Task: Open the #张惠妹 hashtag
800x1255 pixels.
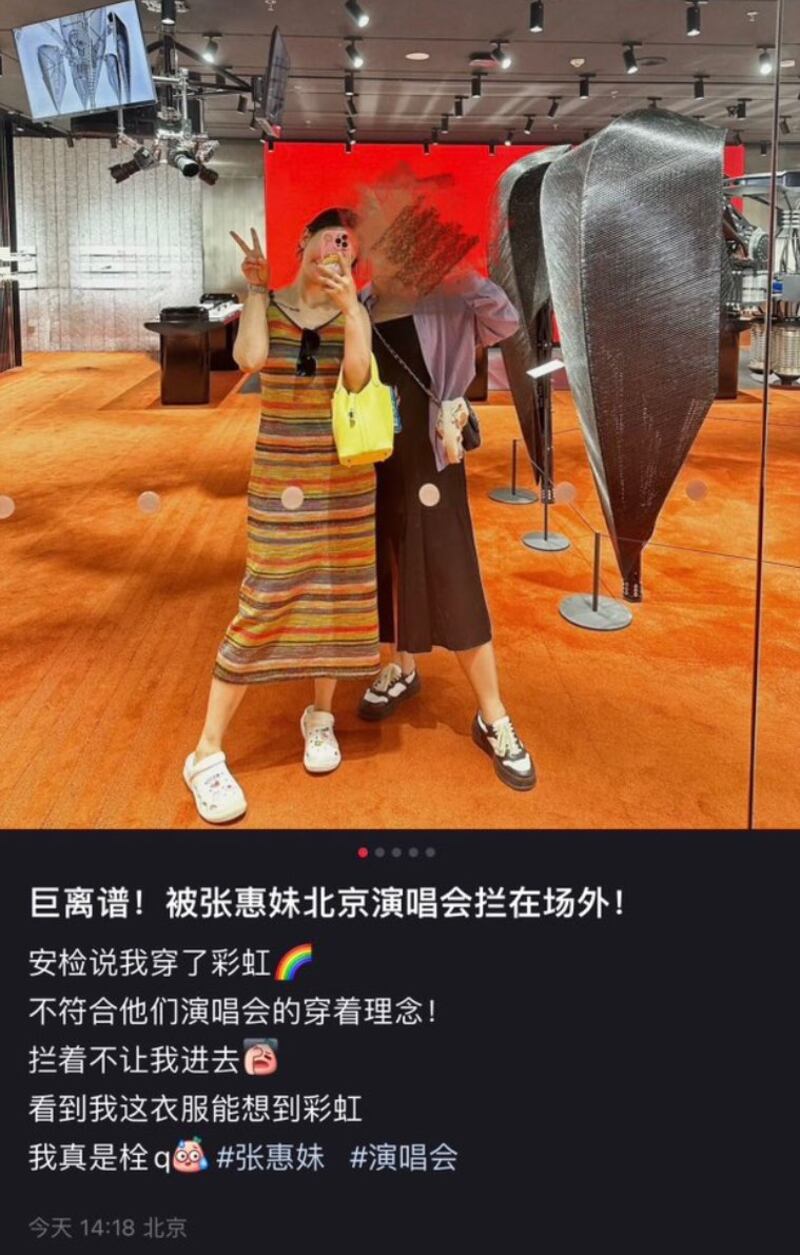Action: 271,1158
